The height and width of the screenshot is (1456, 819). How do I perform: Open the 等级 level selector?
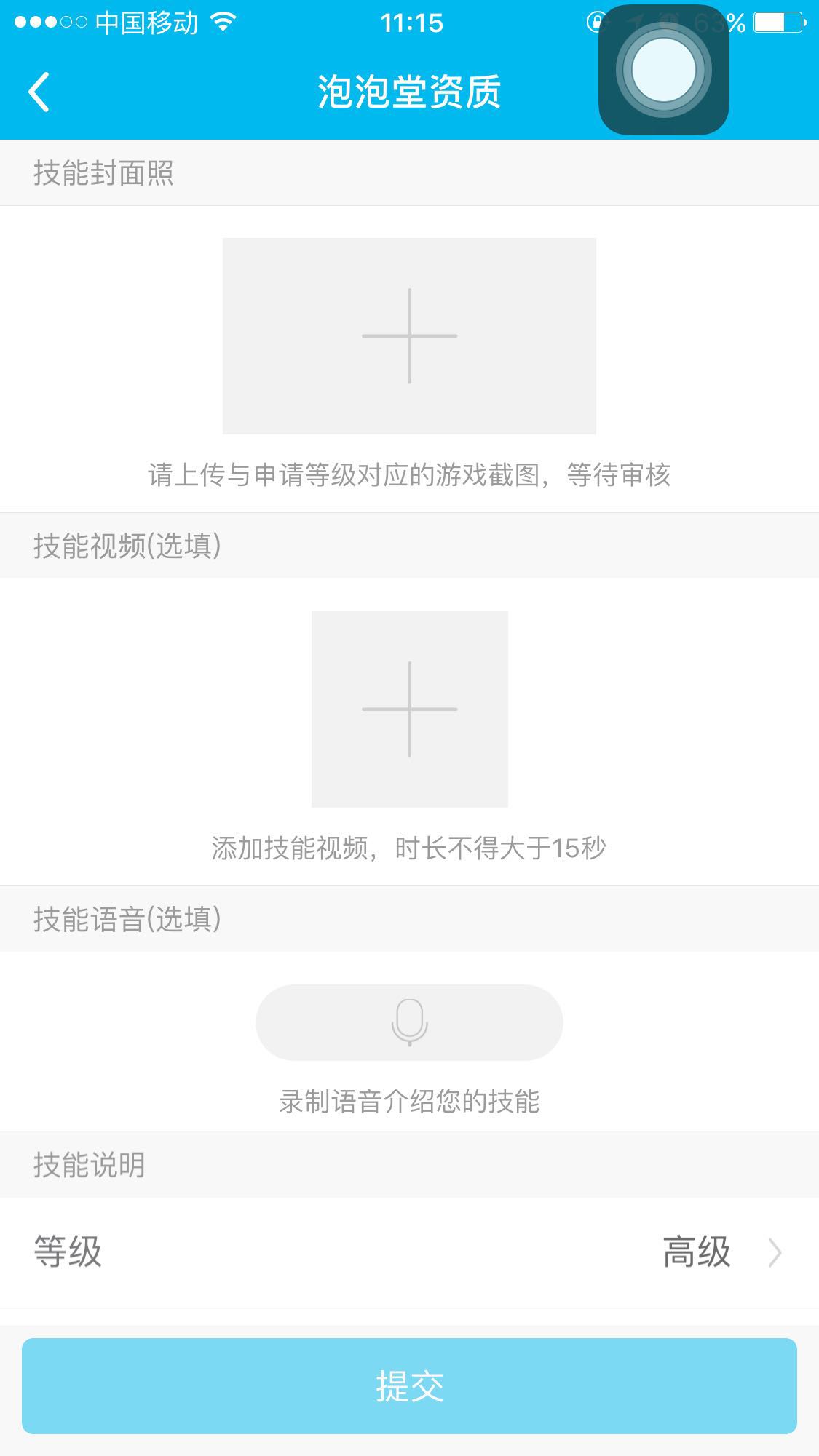[409, 1252]
